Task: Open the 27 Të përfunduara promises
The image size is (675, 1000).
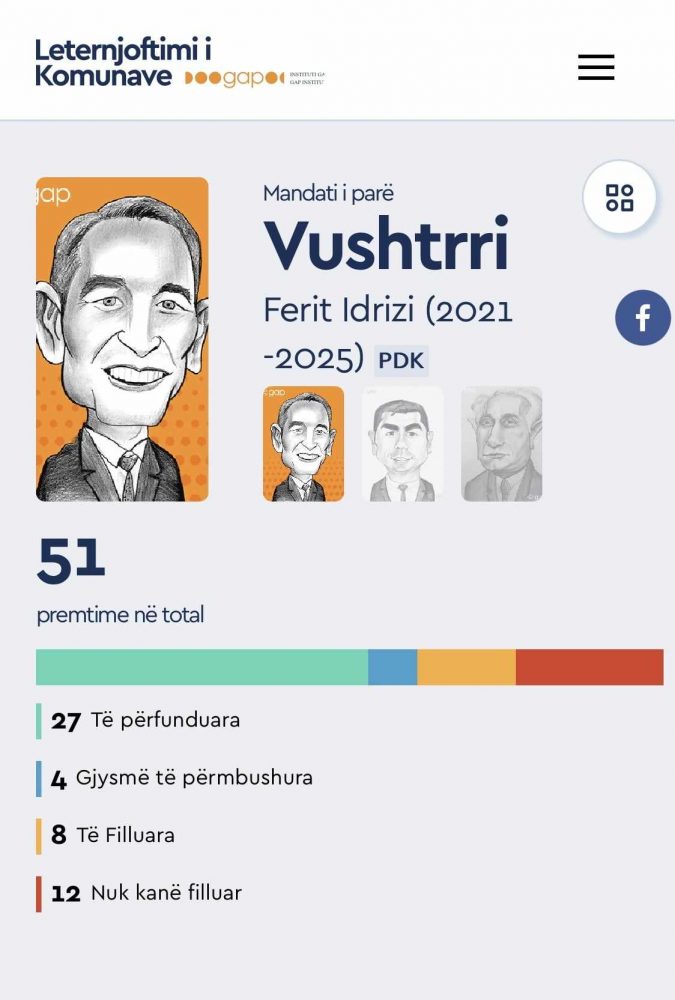Action: (146, 720)
